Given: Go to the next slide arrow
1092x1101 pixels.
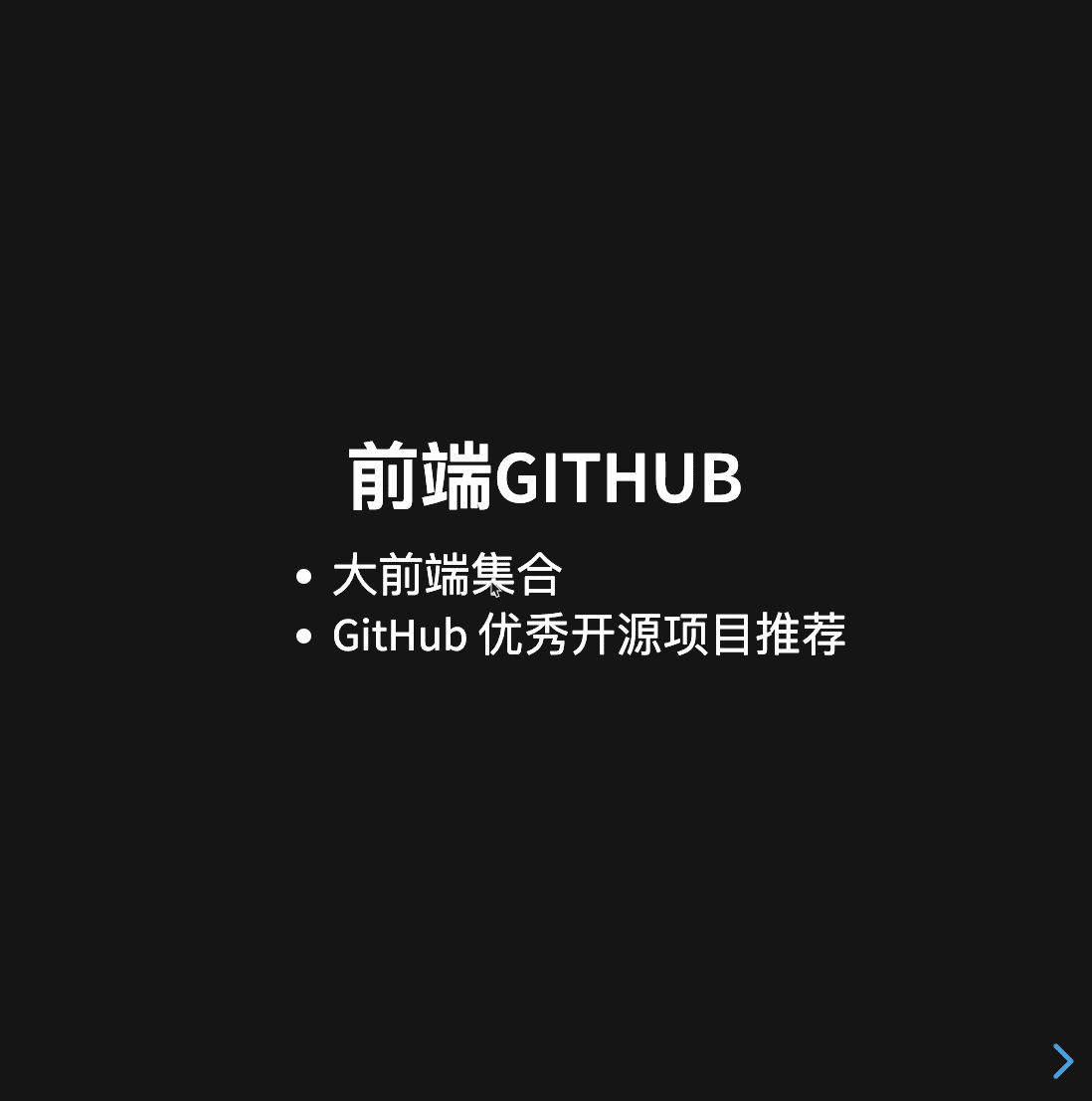Looking at the screenshot, I should [x=1062, y=1061].
